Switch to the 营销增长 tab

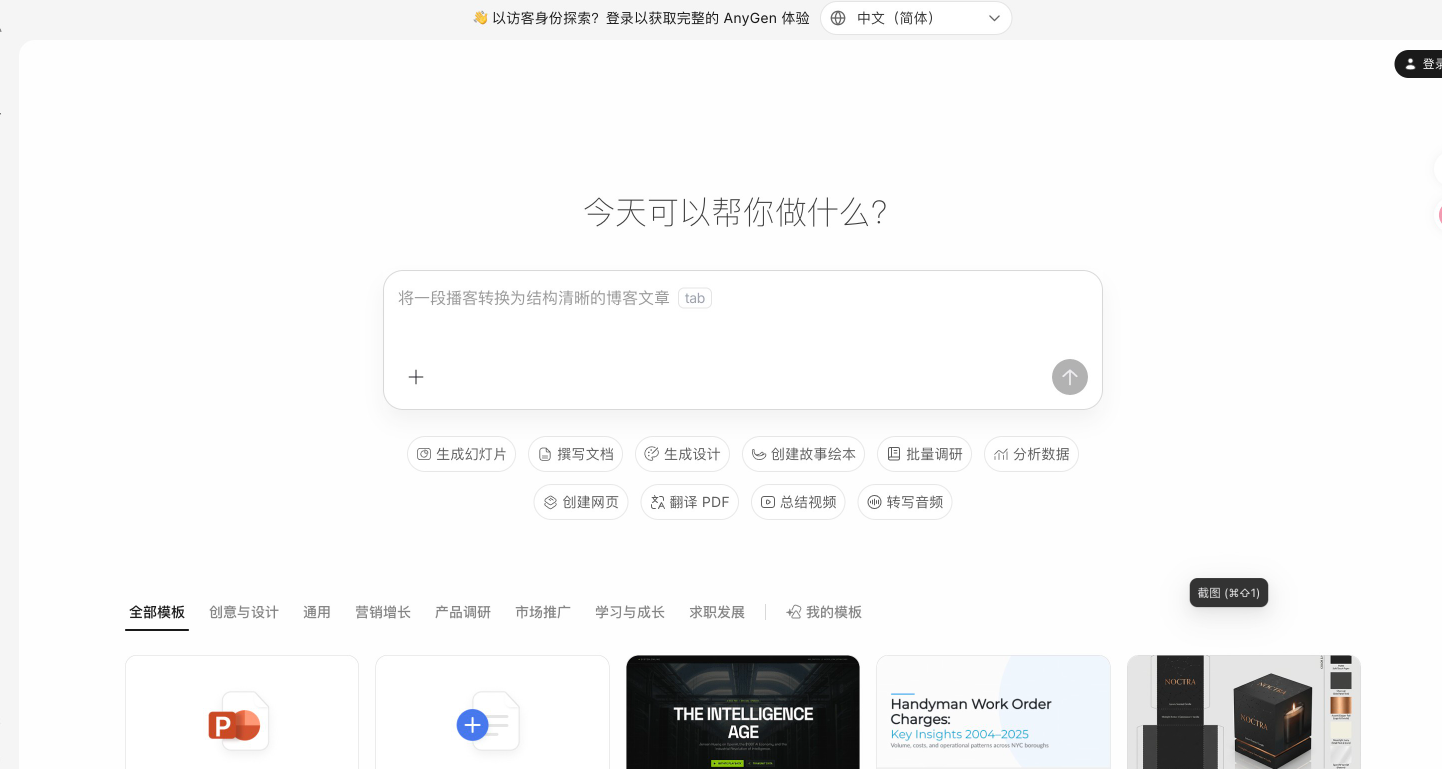383,612
